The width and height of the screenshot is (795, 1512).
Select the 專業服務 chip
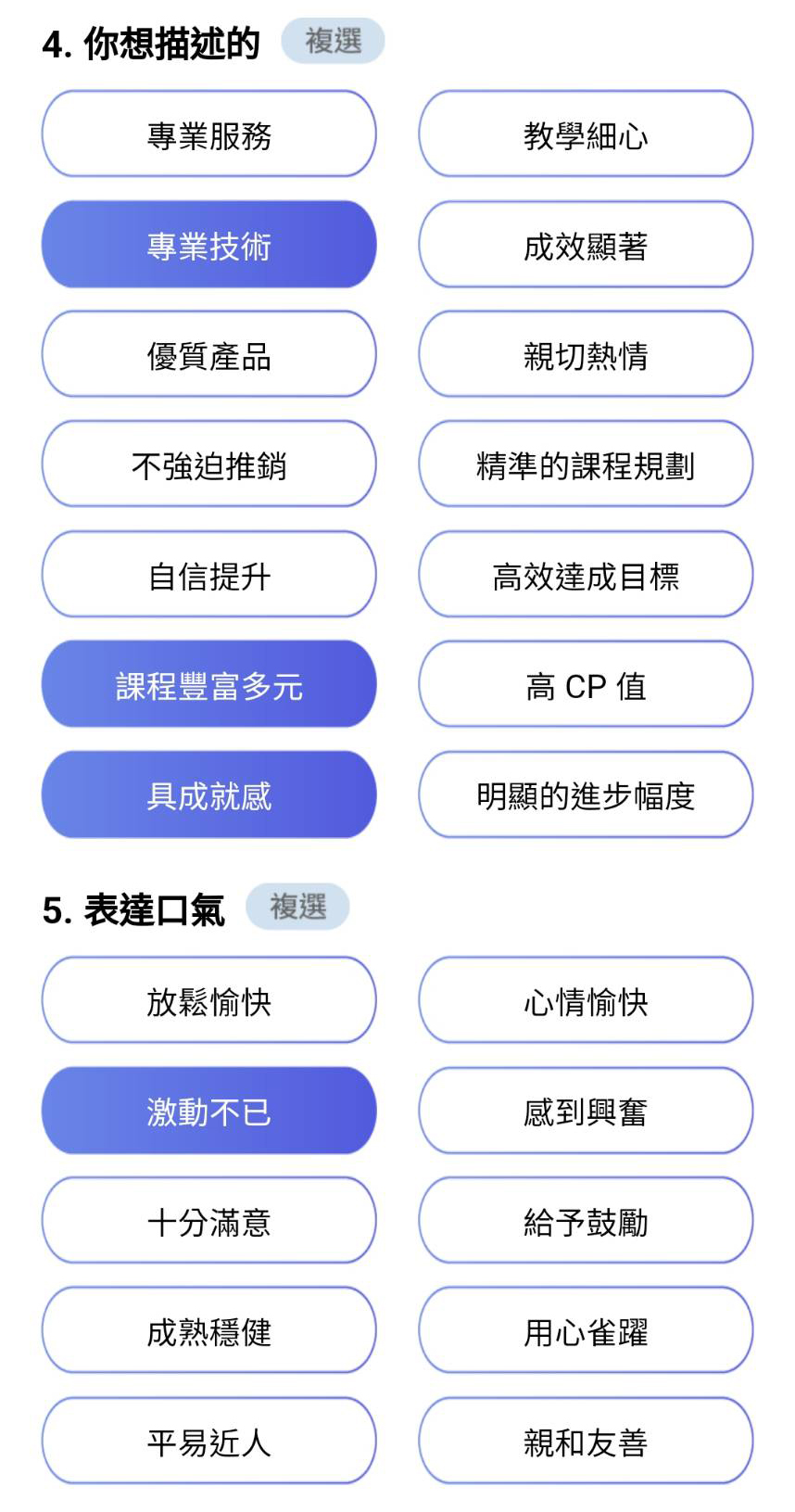[x=209, y=135]
